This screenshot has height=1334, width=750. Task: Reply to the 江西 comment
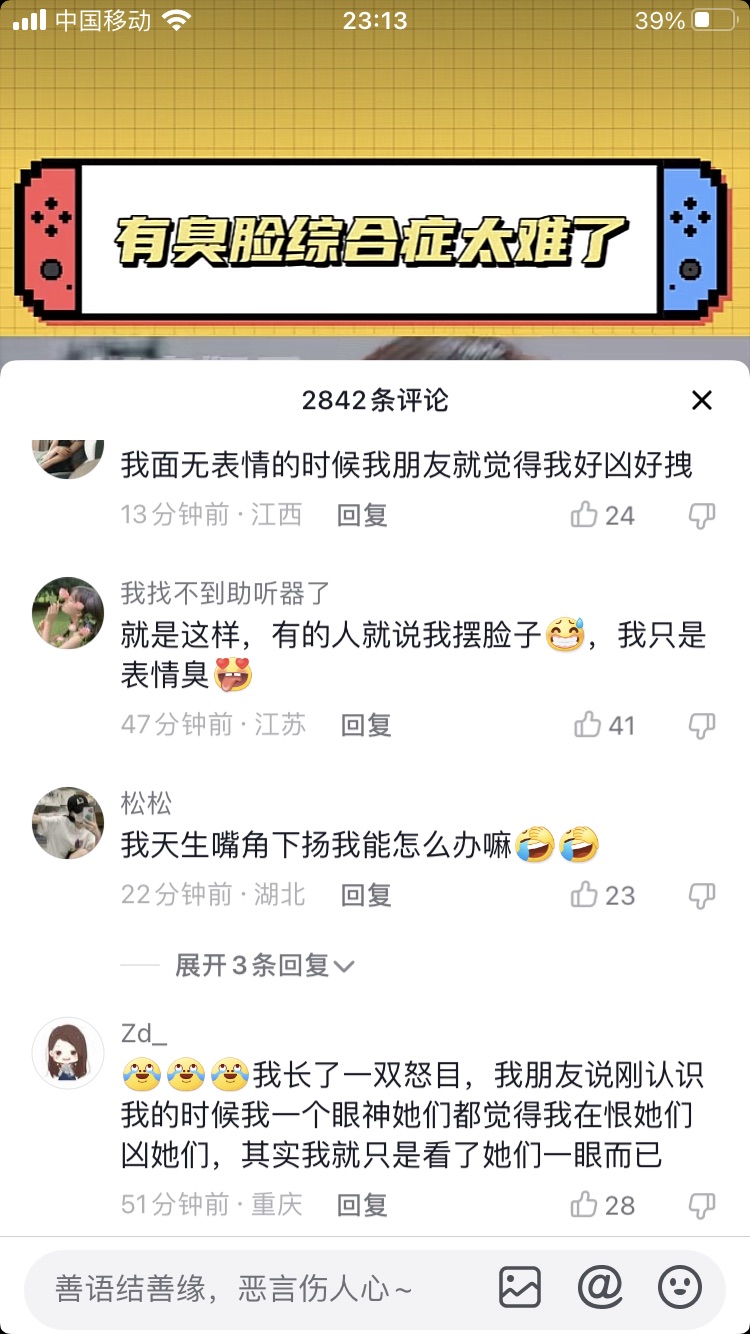point(362,515)
